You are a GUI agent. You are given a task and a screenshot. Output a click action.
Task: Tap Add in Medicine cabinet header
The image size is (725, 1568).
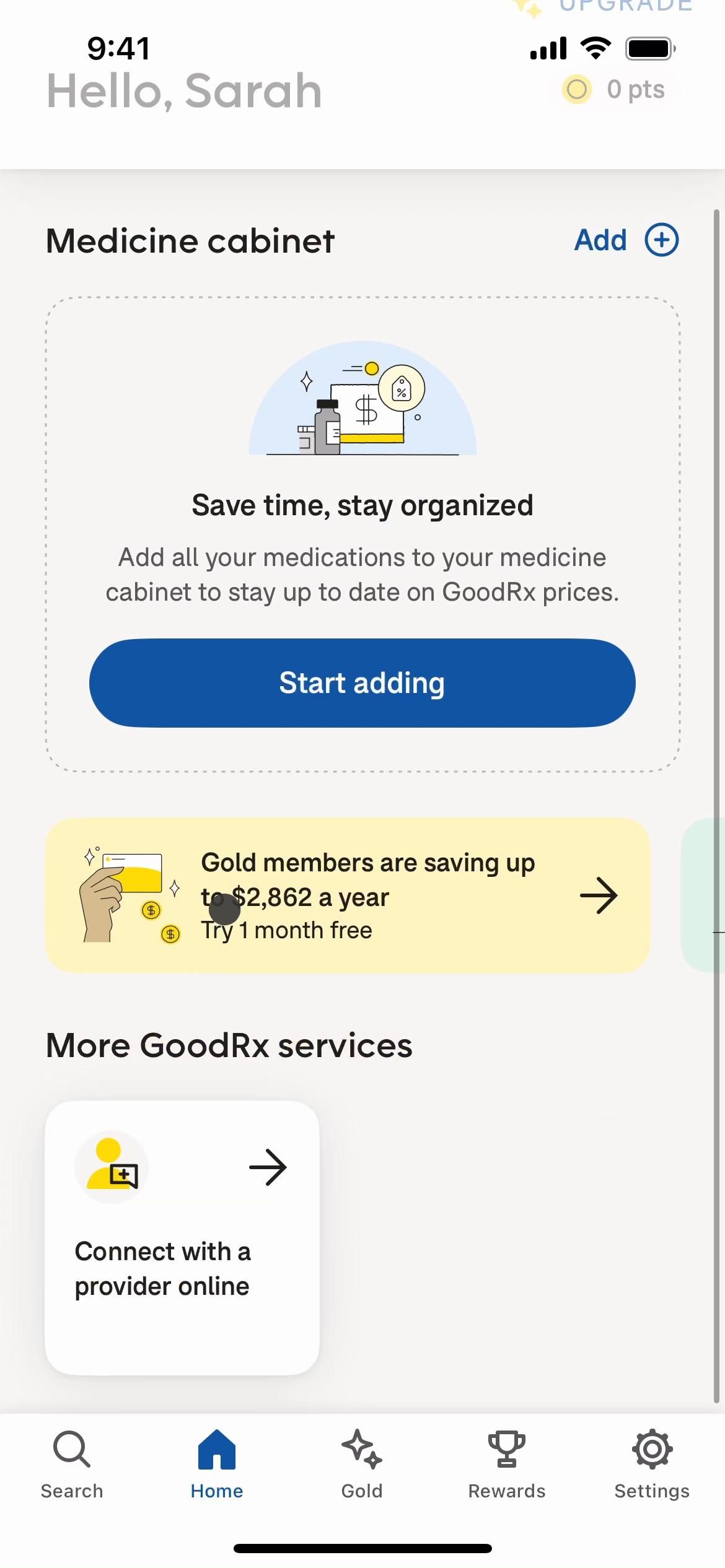[626, 240]
